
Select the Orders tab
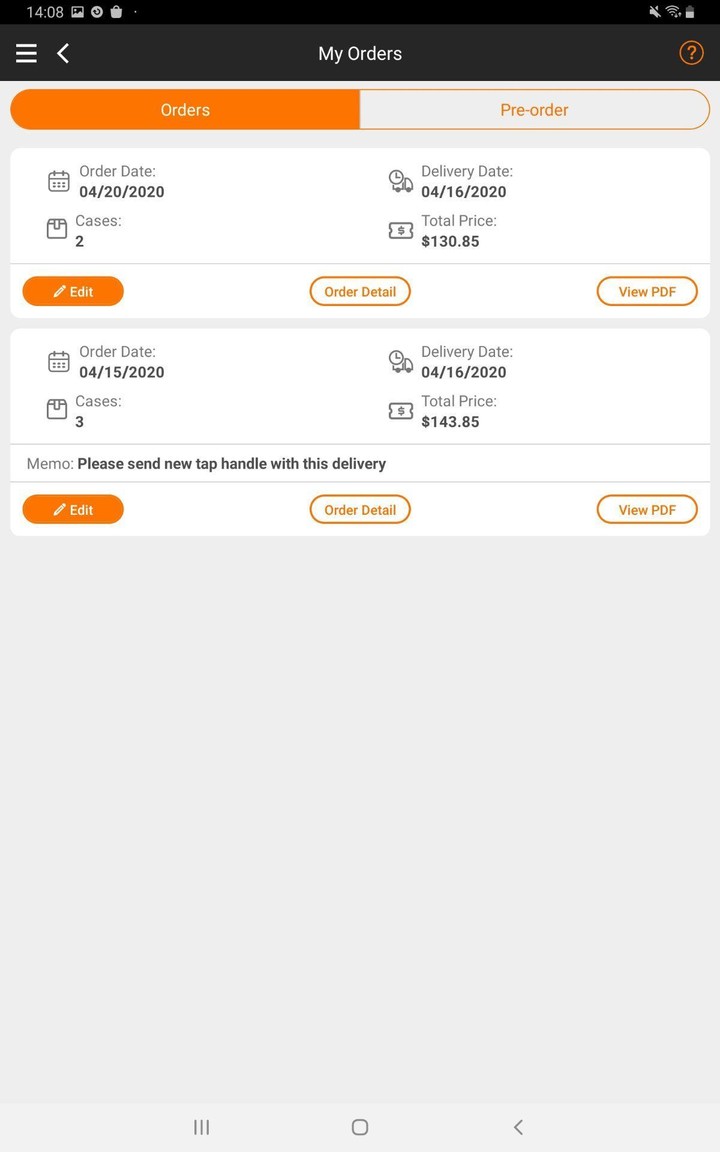(x=185, y=109)
